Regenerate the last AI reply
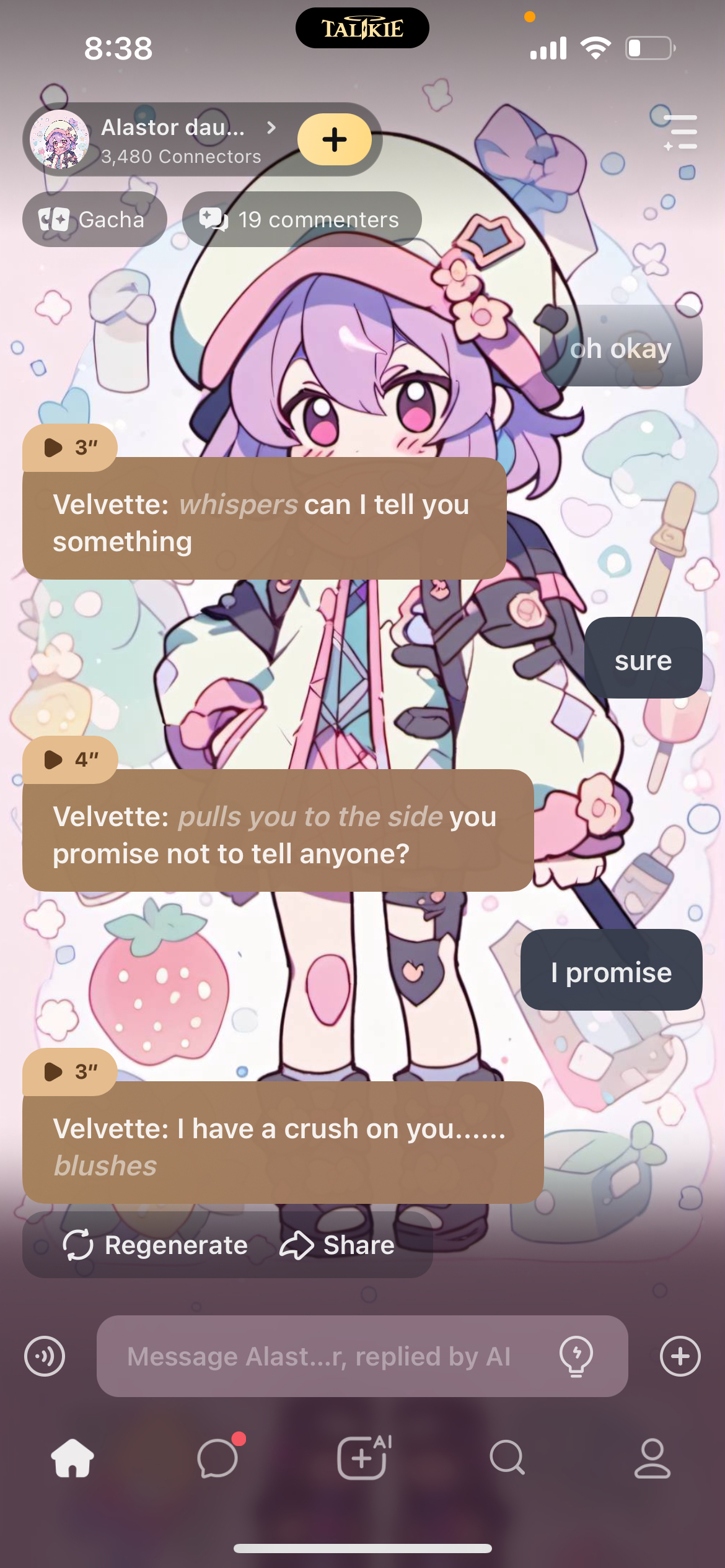Viewport: 725px width, 1568px height. coord(156,1245)
